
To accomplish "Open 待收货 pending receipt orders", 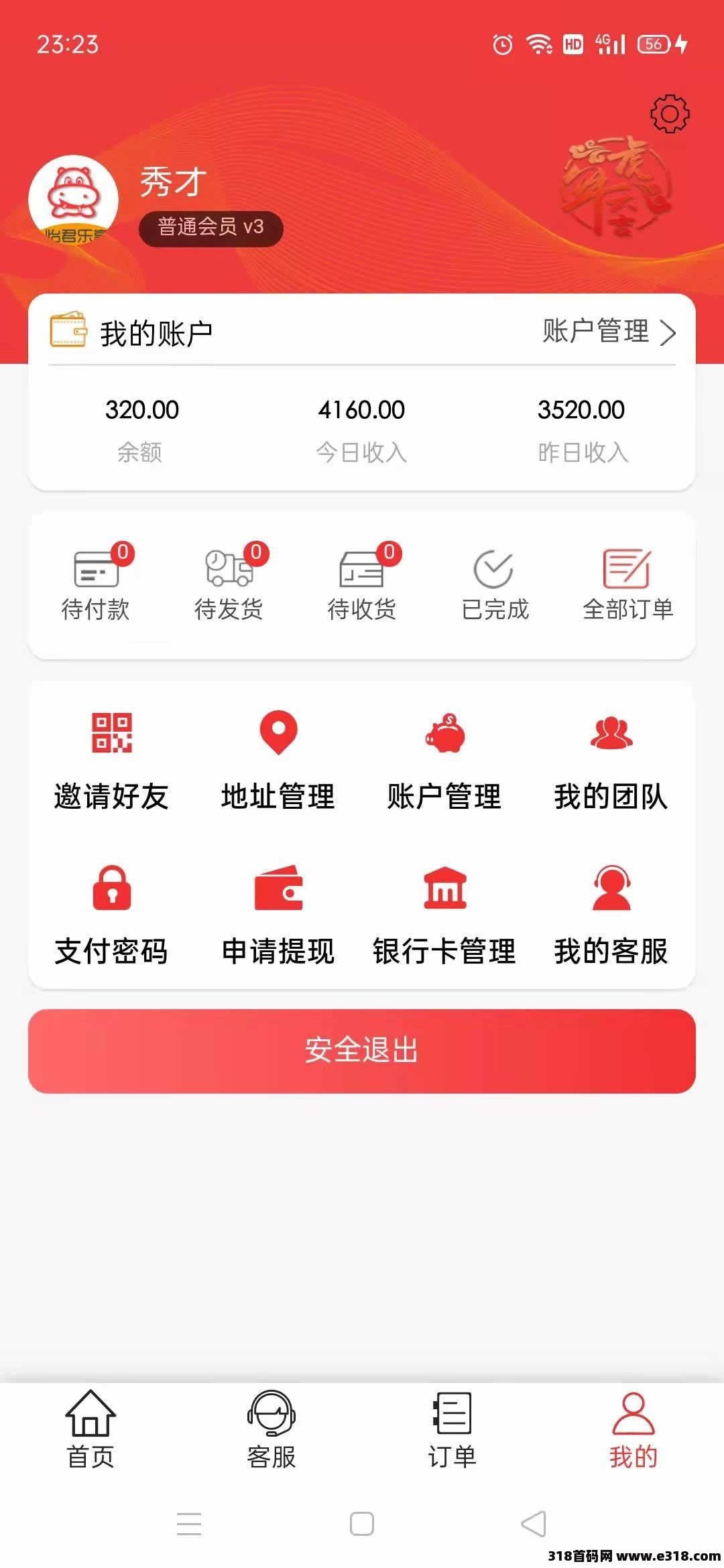I will point(362,583).
